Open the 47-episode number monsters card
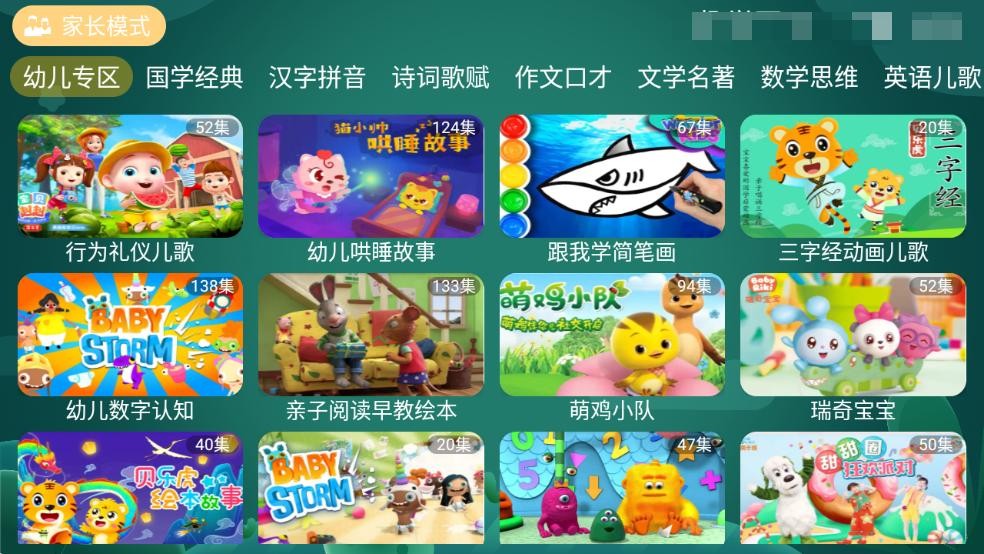The height and width of the screenshot is (554, 984). click(x=612, y=488)
